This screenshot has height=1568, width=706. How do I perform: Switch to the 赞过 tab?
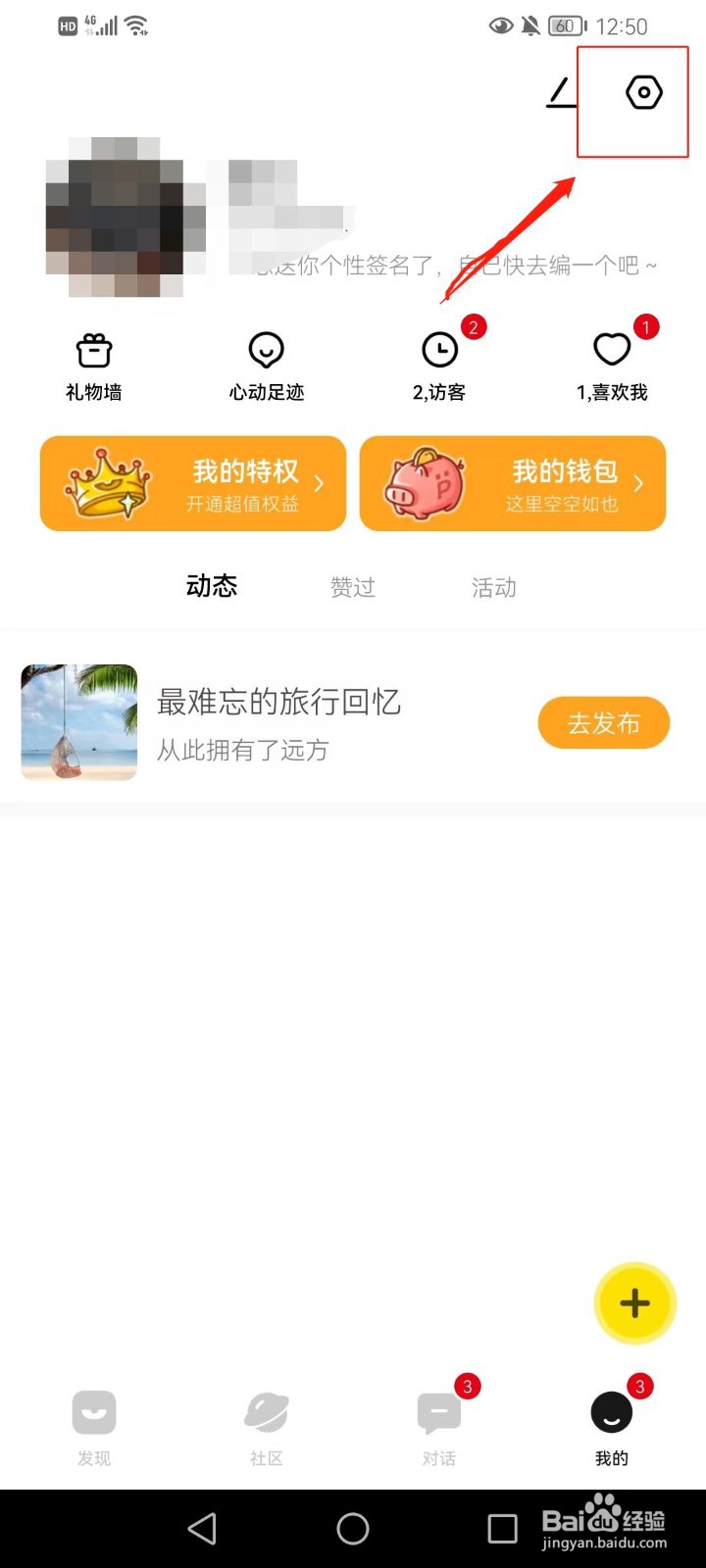[352, 586]
